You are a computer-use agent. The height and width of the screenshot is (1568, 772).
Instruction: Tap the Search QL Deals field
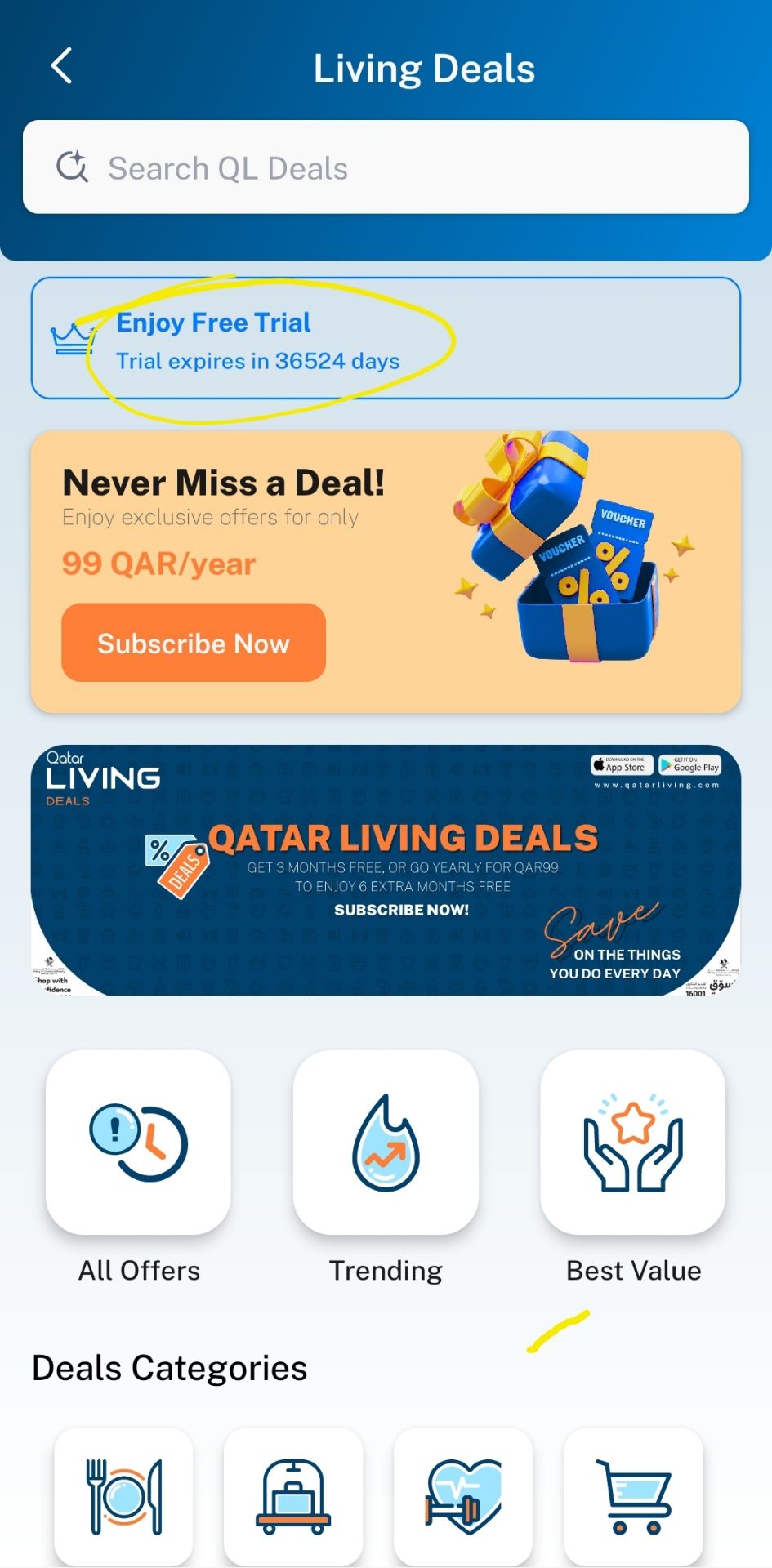point(386,167)
